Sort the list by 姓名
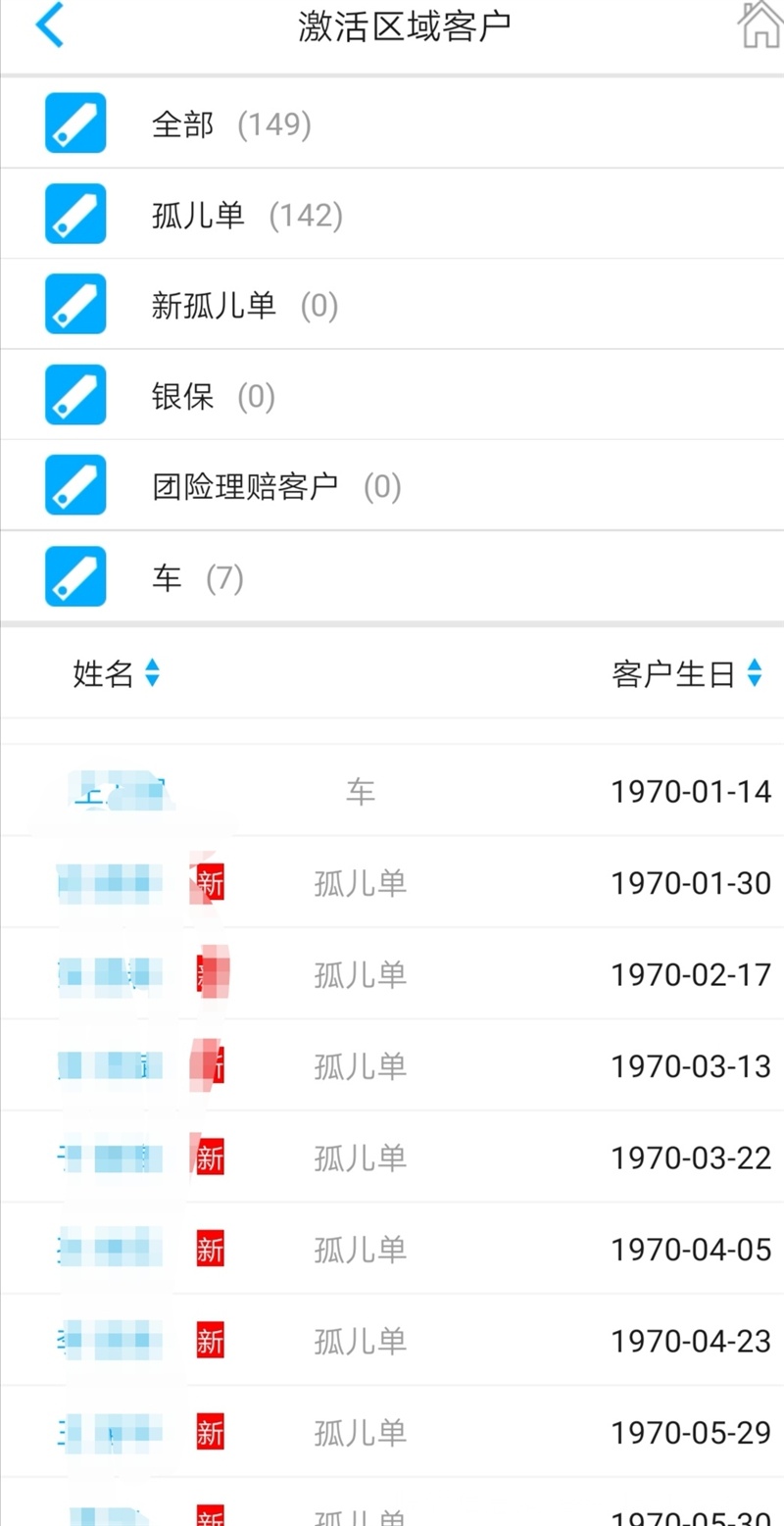Viewport: 784px width, 1526px height. [116, 673]
